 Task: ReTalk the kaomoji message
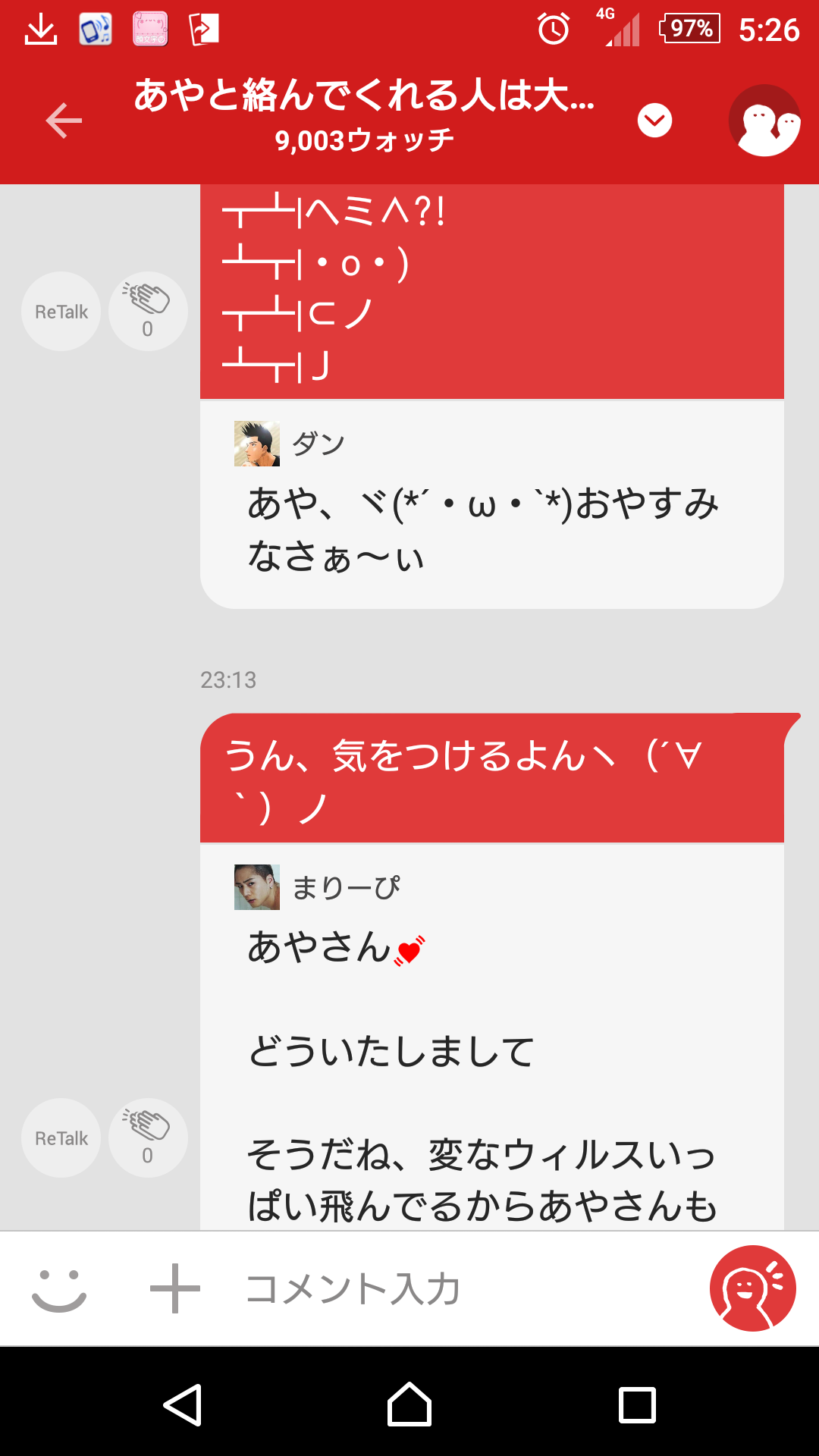point(61,311)
